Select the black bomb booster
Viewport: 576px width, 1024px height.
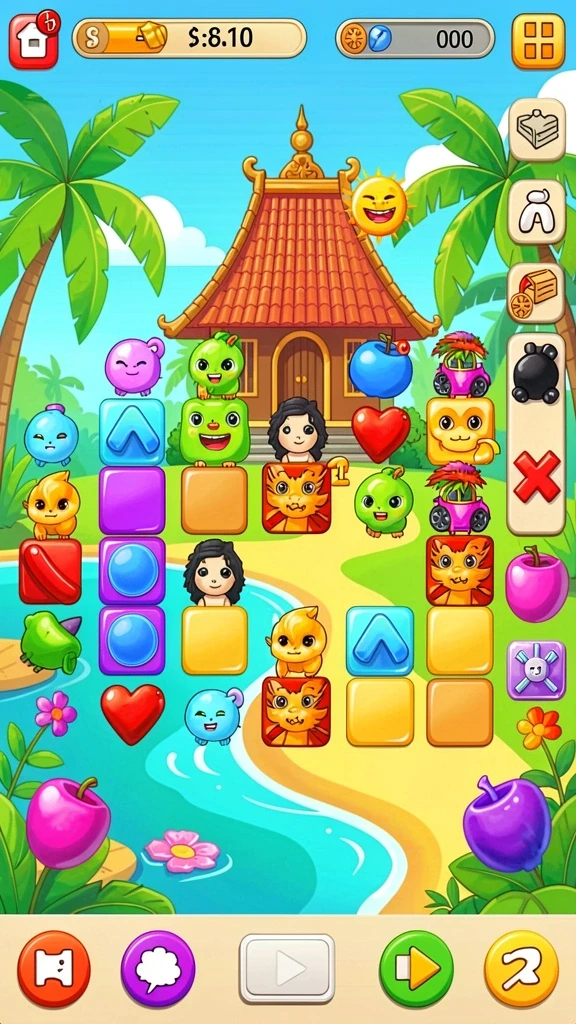[x=536, y=372]
